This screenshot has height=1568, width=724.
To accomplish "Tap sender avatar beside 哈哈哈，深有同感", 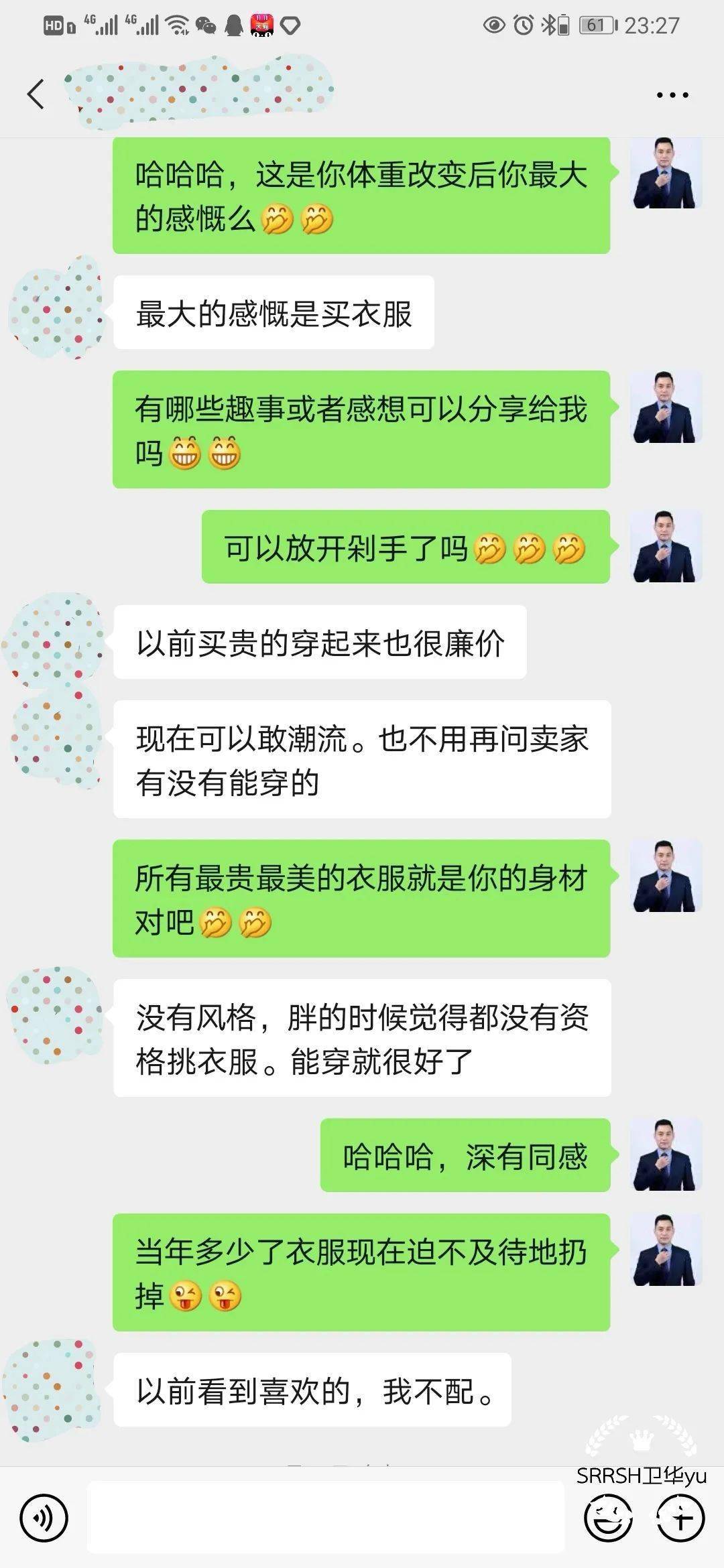I will (x=667, y=1155).
